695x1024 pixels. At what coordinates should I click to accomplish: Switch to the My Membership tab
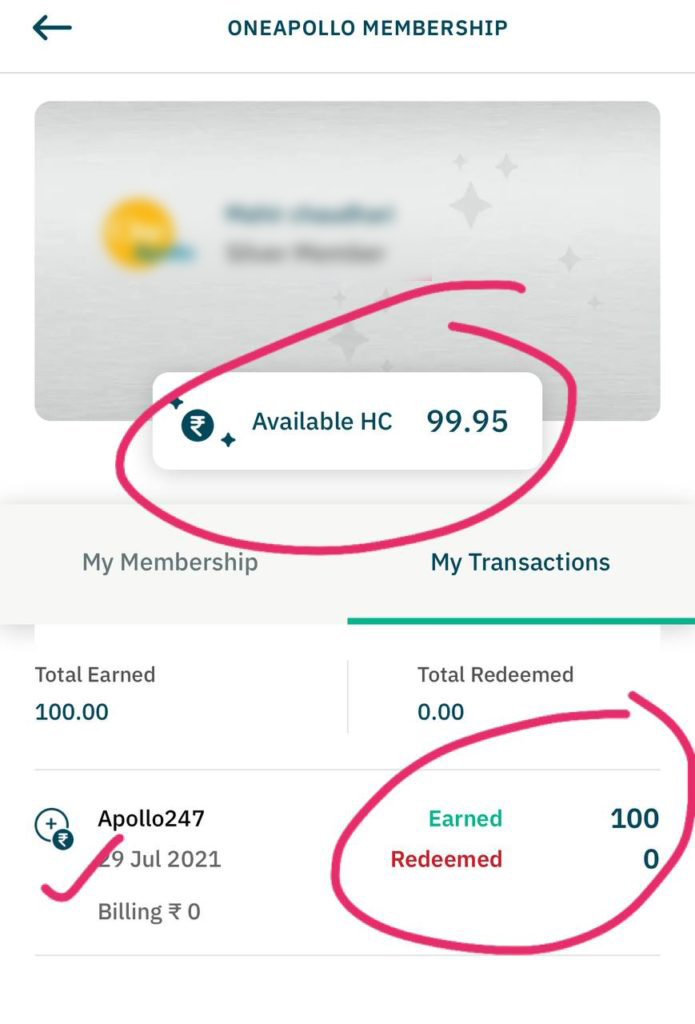(x=170, y=562)
